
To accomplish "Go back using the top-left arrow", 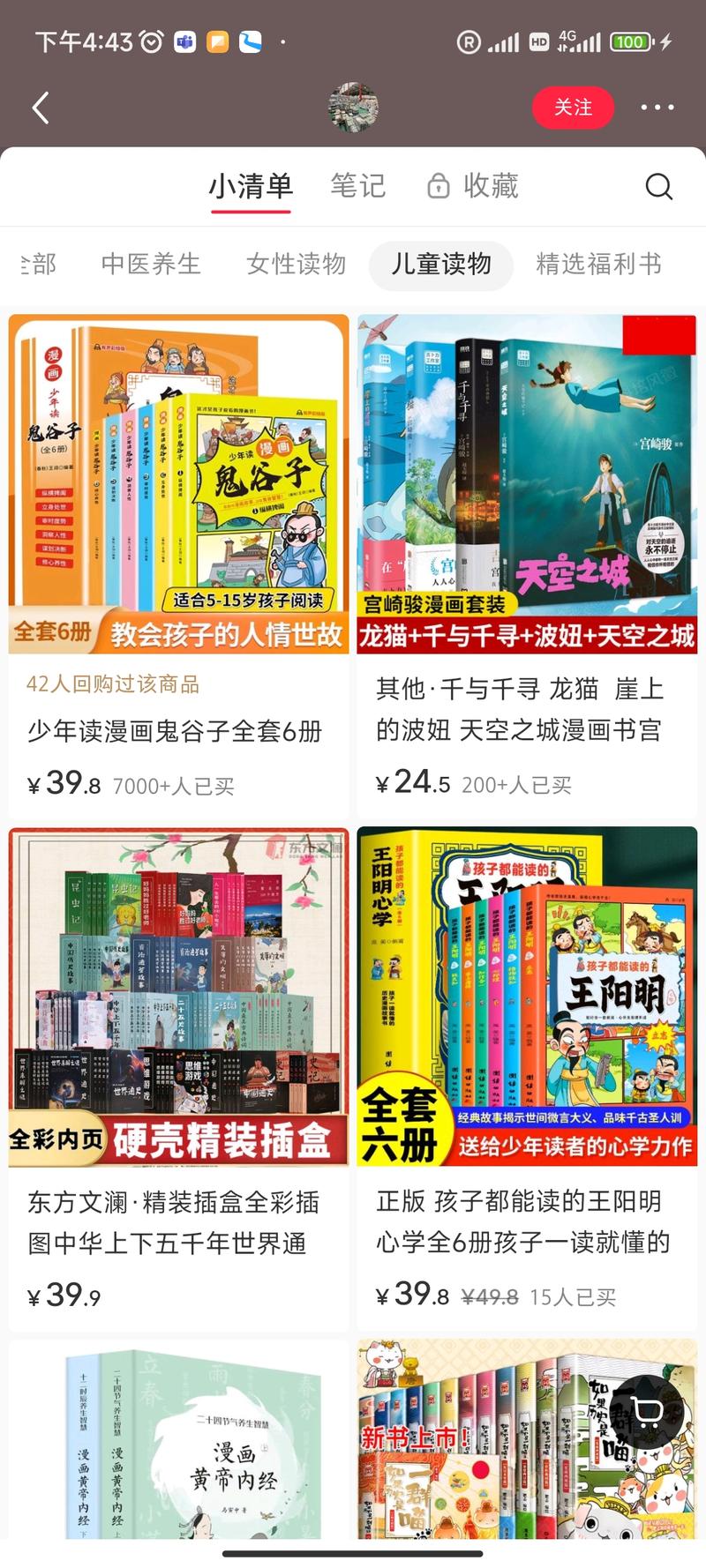I will (41, 108).
